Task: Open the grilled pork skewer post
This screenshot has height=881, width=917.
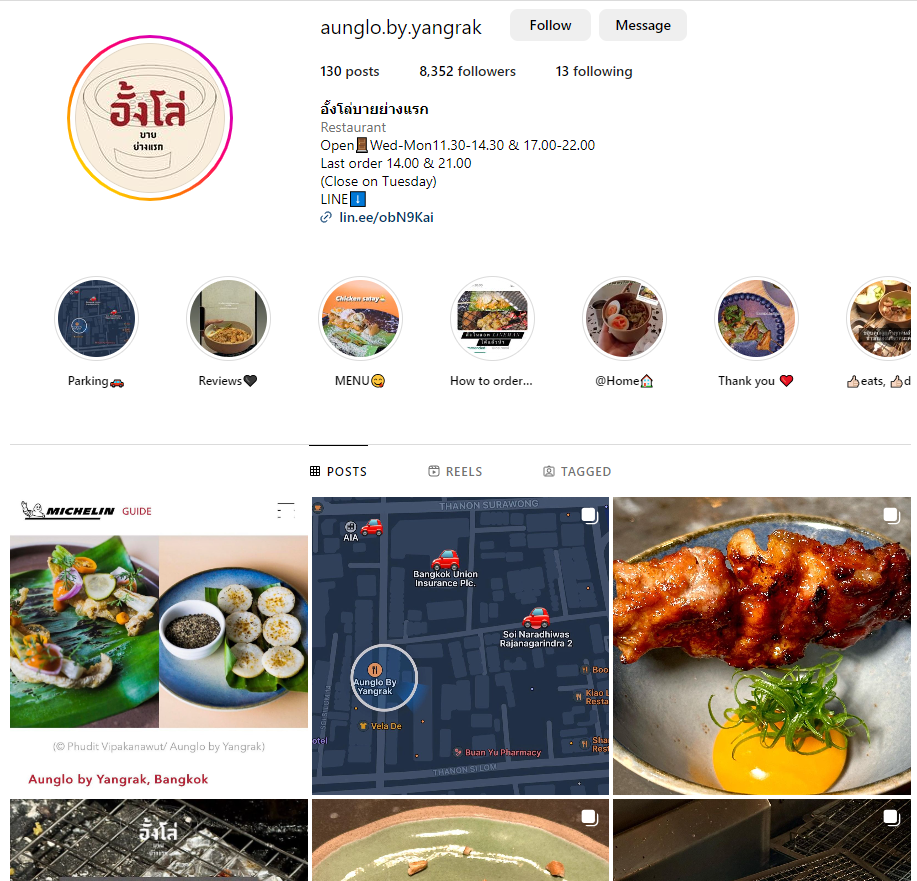Action: pos(762,645)
